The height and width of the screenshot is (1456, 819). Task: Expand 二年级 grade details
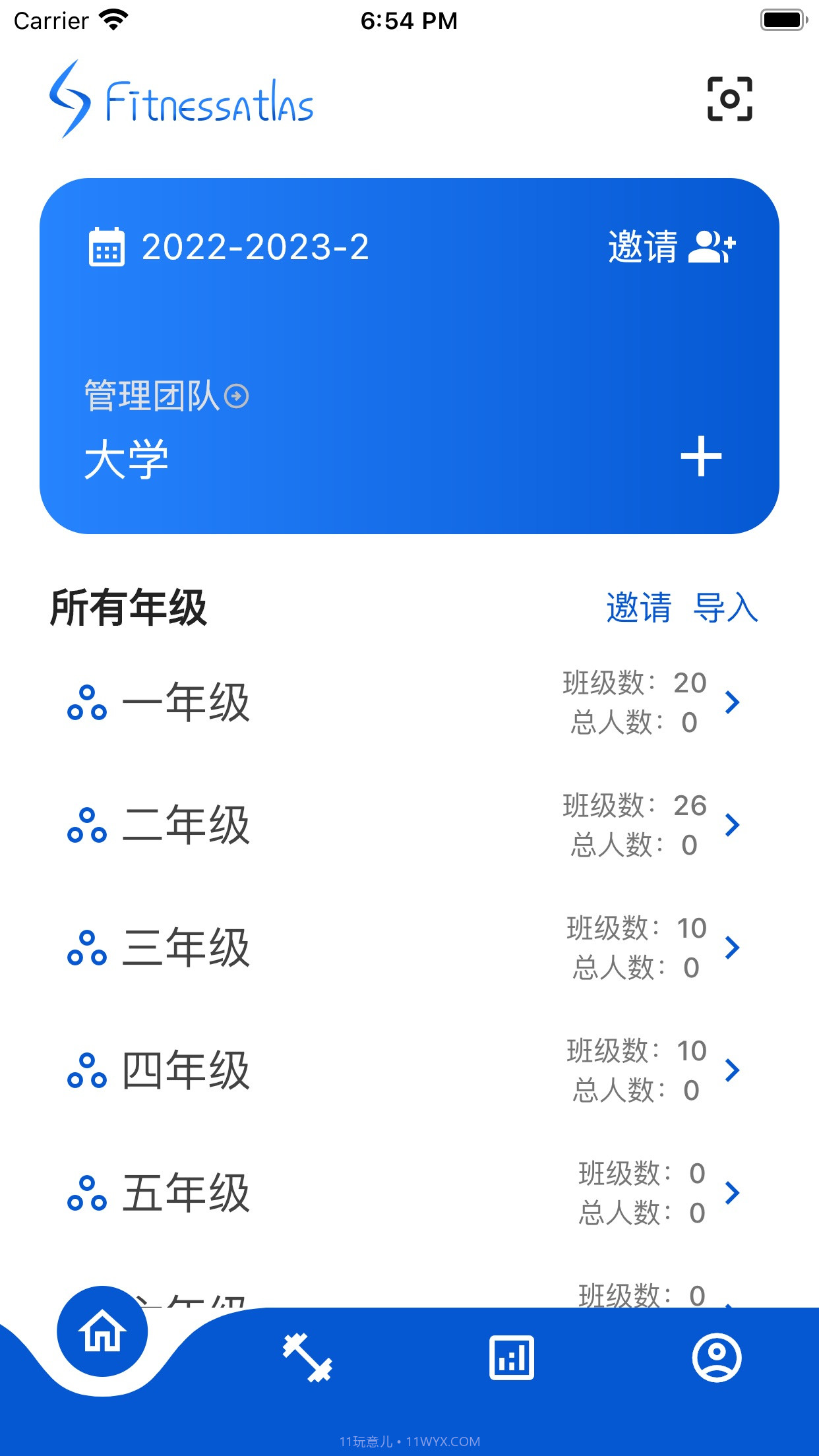[x=733, y=826]
